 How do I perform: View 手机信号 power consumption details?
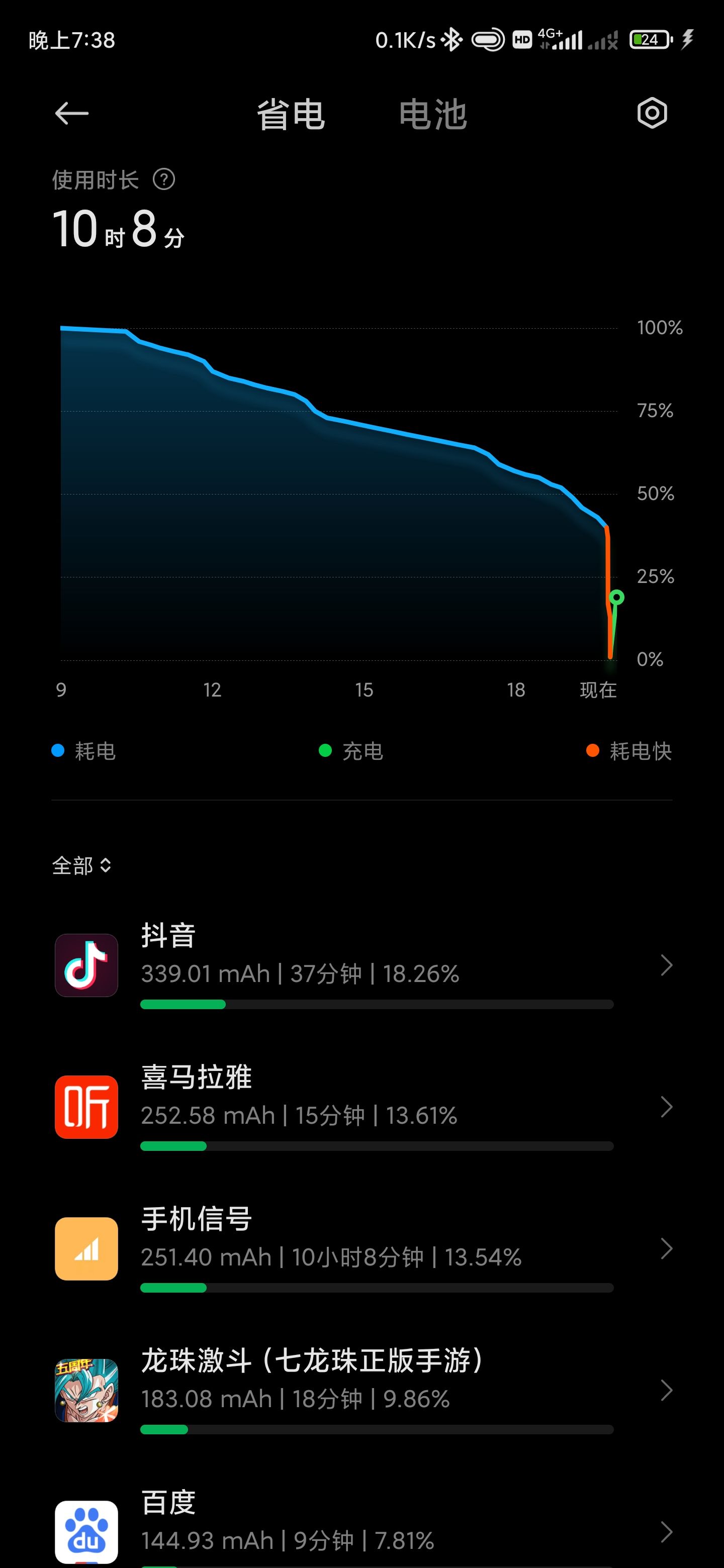point(361,1249)
